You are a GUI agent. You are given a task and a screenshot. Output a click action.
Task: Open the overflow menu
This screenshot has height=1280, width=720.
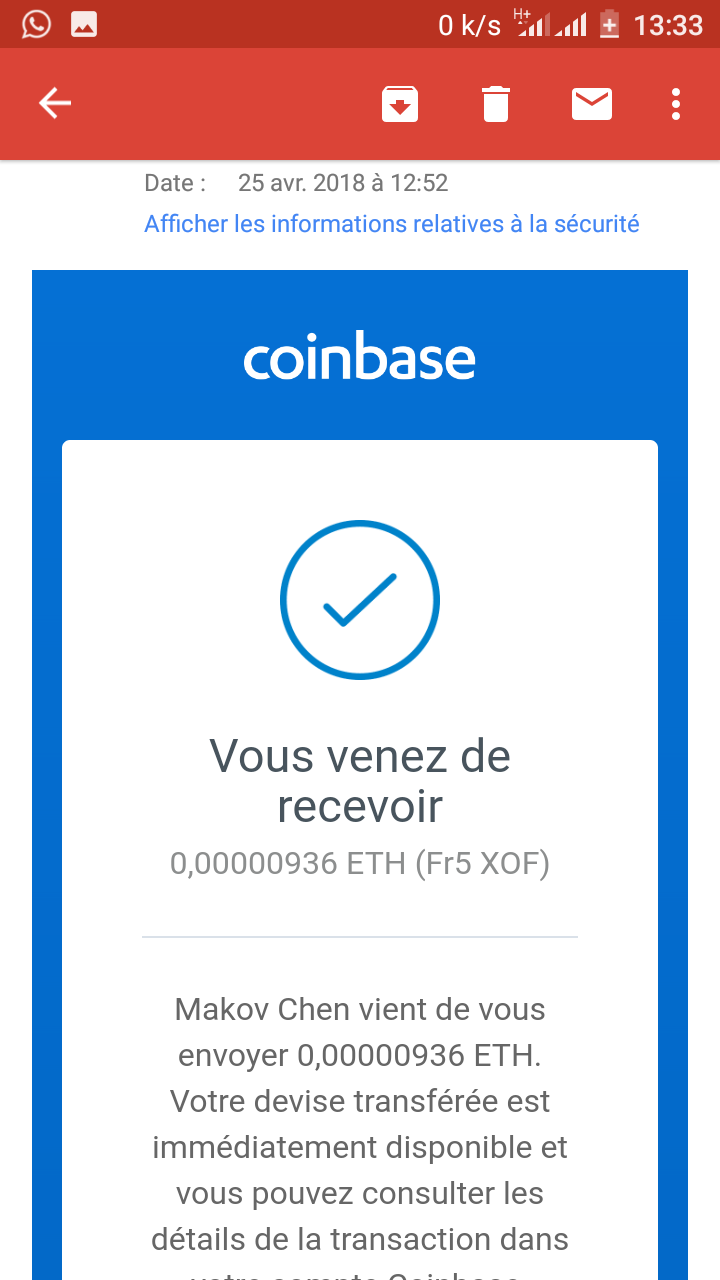point(676,104)
